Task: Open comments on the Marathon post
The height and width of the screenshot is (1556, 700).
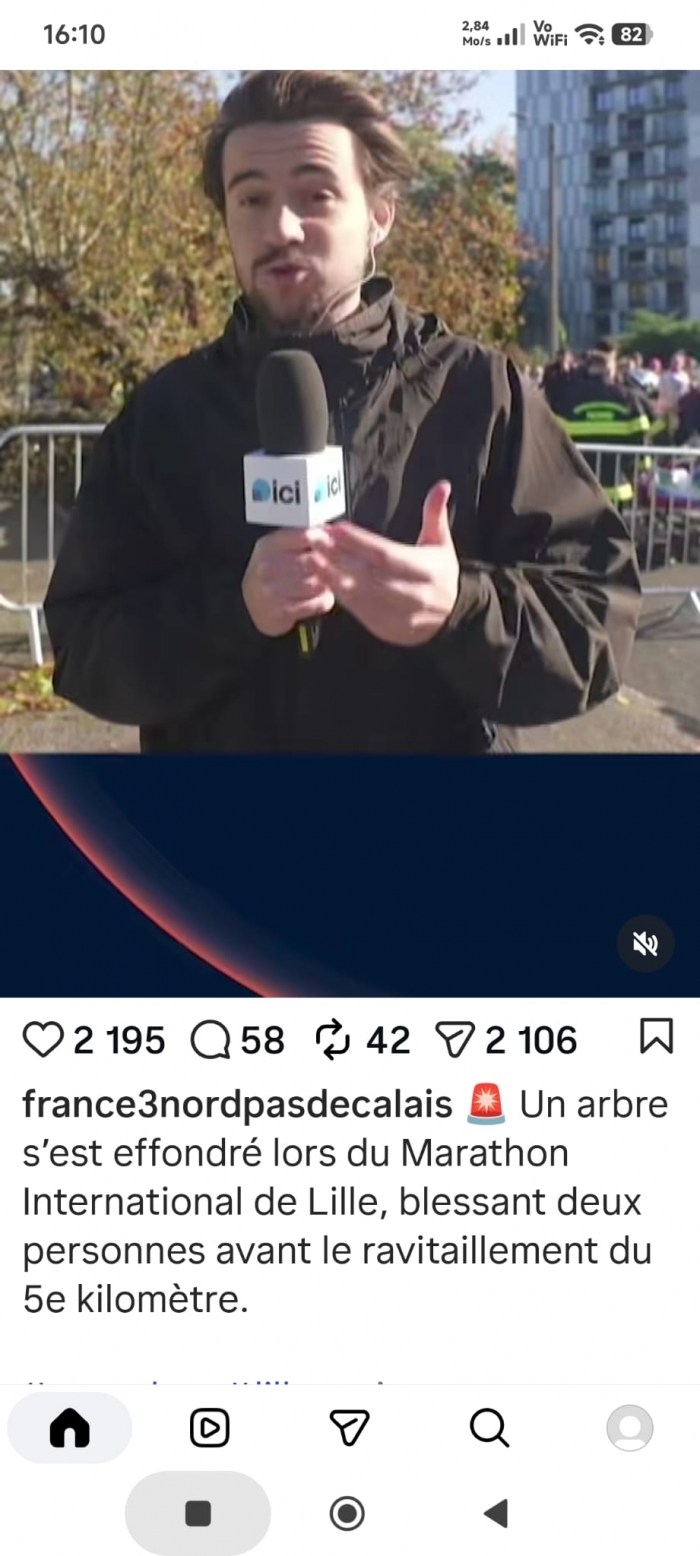Action: tap(210, 1040)
